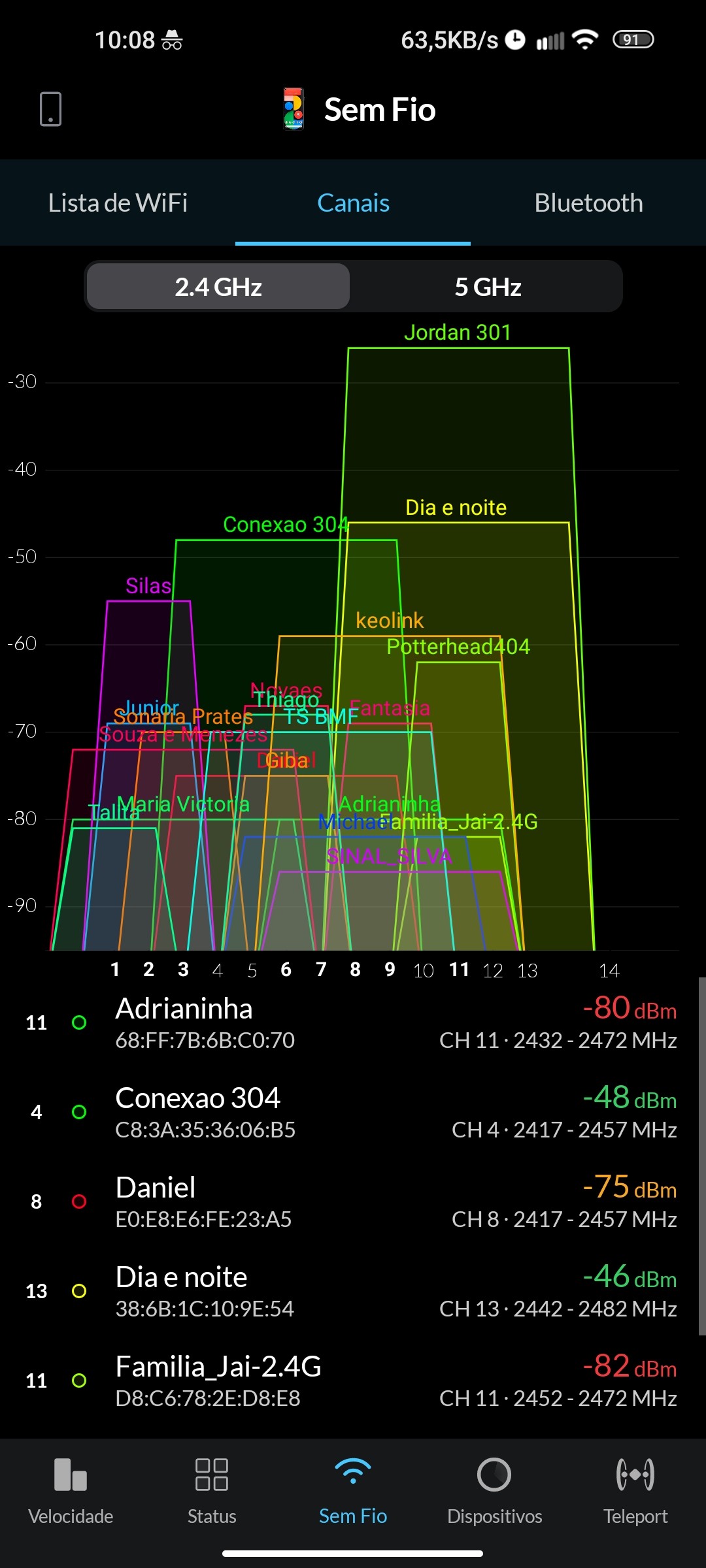Switch to the Lista de WiFi tab

coord(118,203)
